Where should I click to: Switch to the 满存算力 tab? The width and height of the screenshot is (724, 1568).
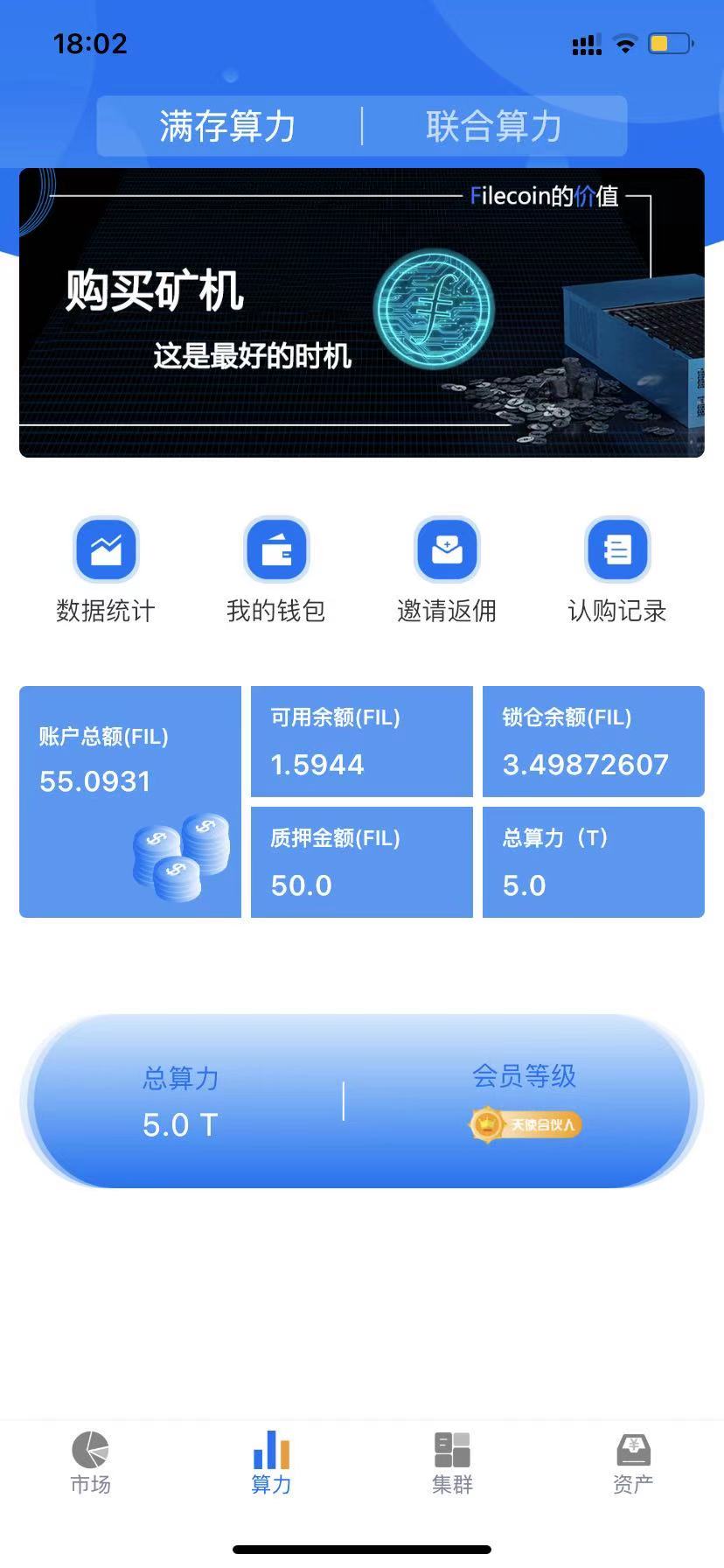(x=227, y=126)
